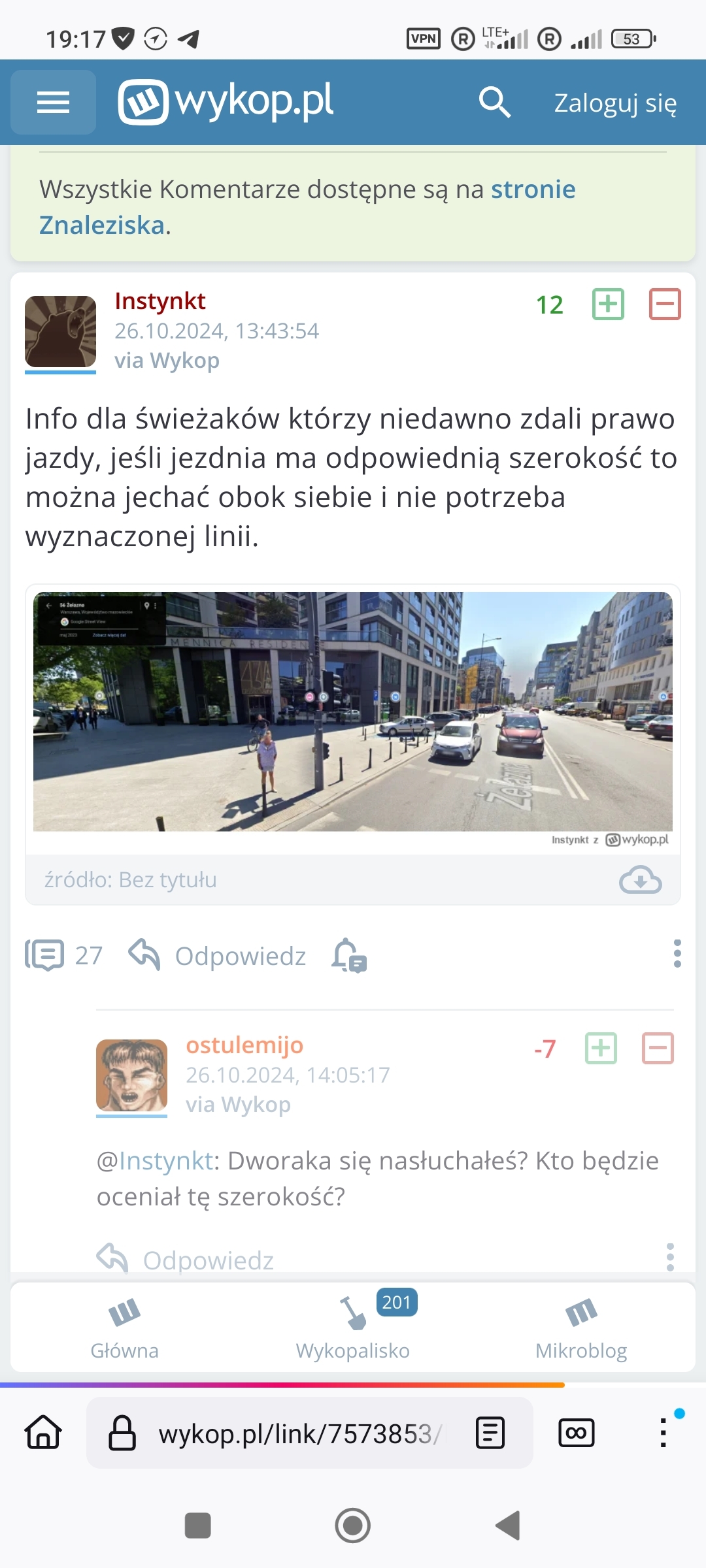Downvote Instynkt's comment with minus
Screen dimensions: 706x1568
(x=664, y=304)
